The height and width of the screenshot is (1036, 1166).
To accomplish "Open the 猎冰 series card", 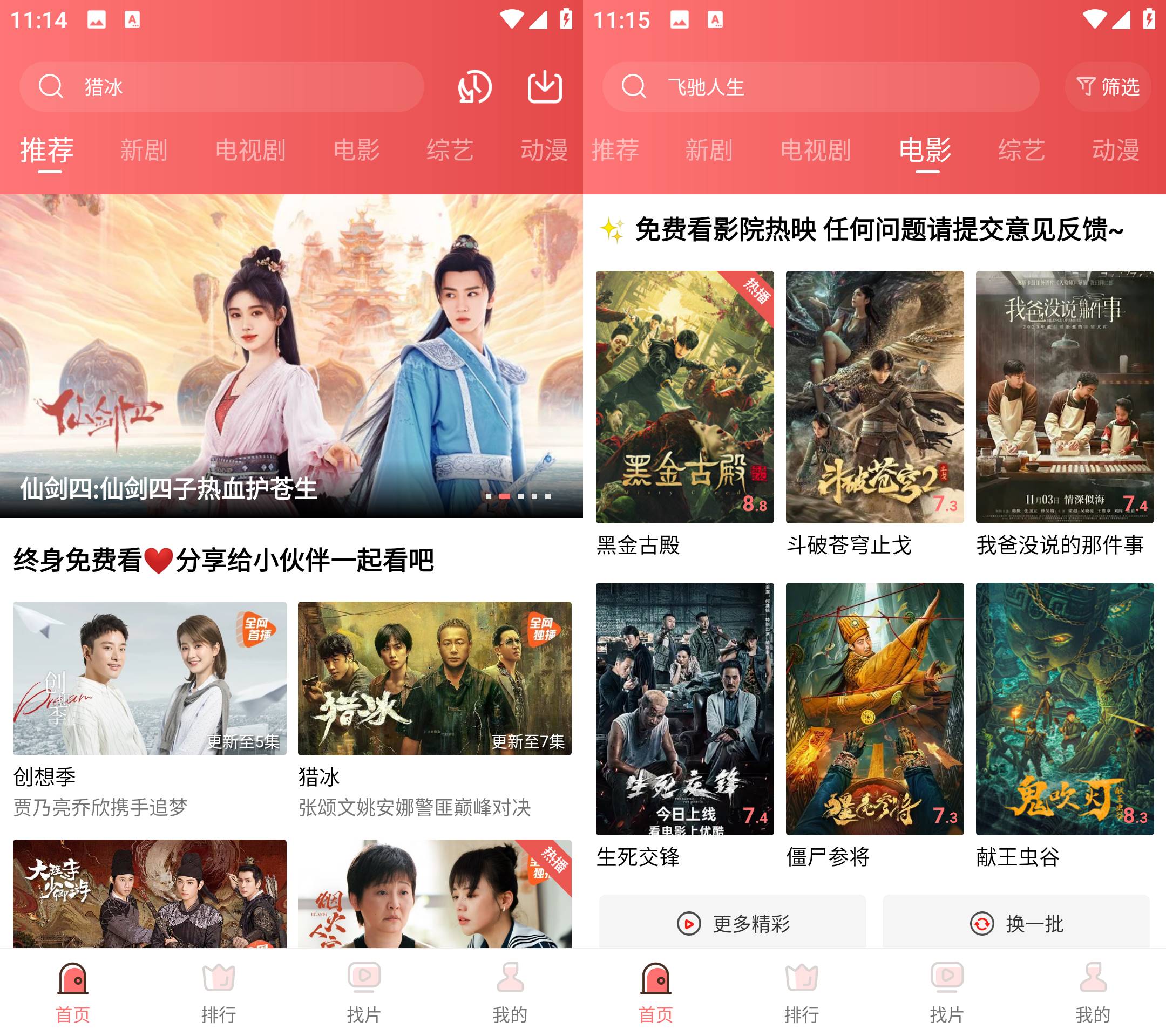I will coord(434,678).
